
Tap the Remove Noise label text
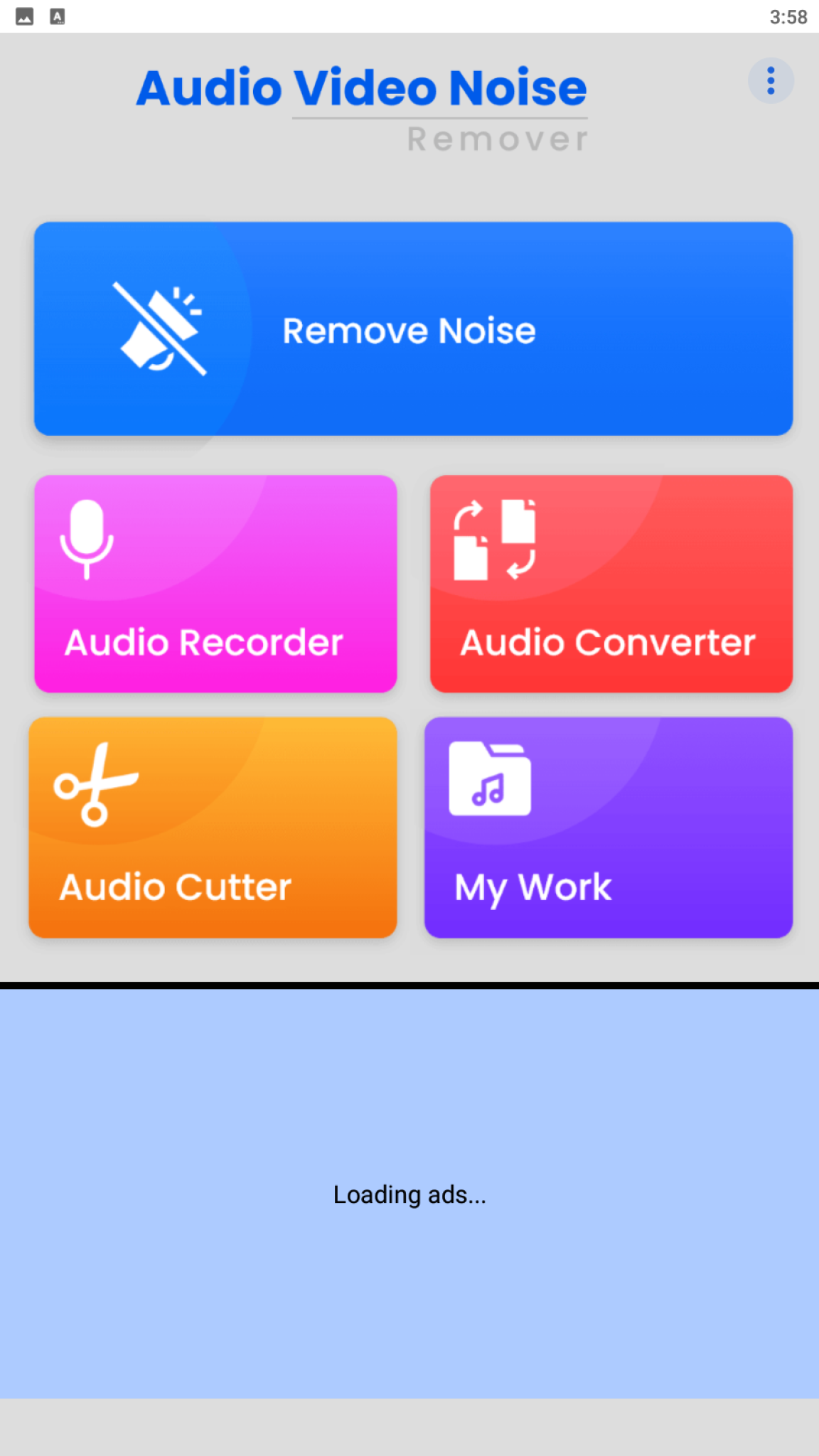tap(409, 329)
